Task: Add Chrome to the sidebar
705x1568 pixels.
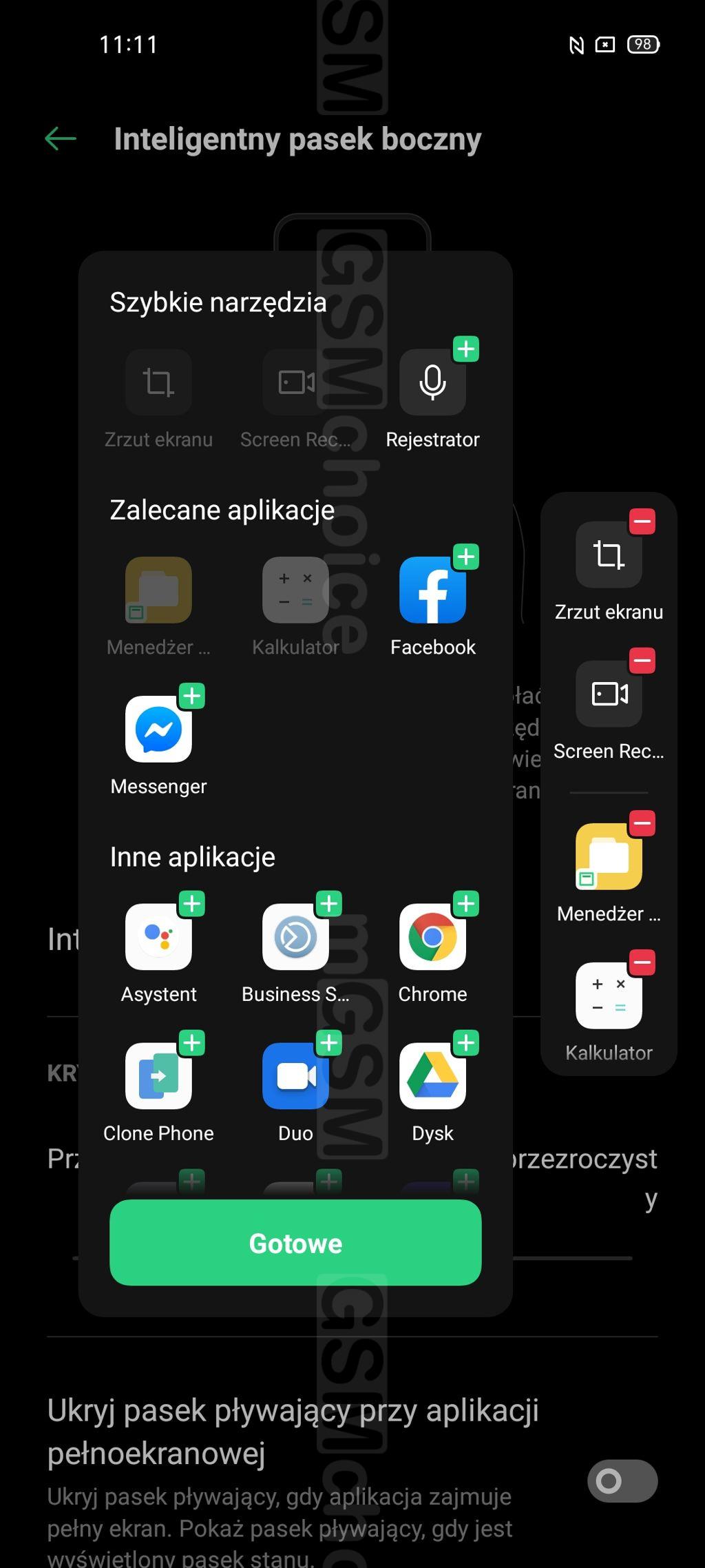Action: pyautogui.click(x=466, y=904)
